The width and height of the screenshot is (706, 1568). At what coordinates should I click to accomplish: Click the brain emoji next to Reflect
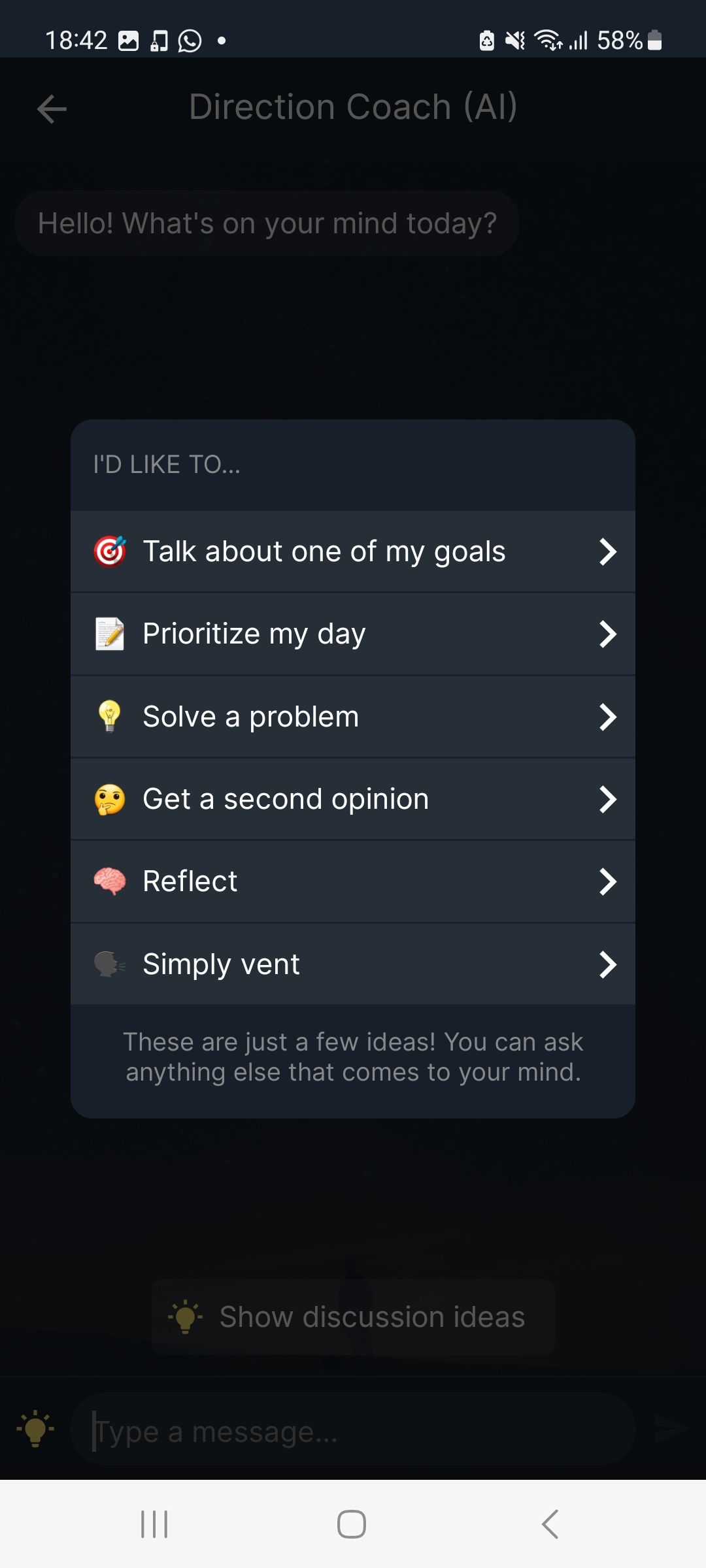pos(110,881)
